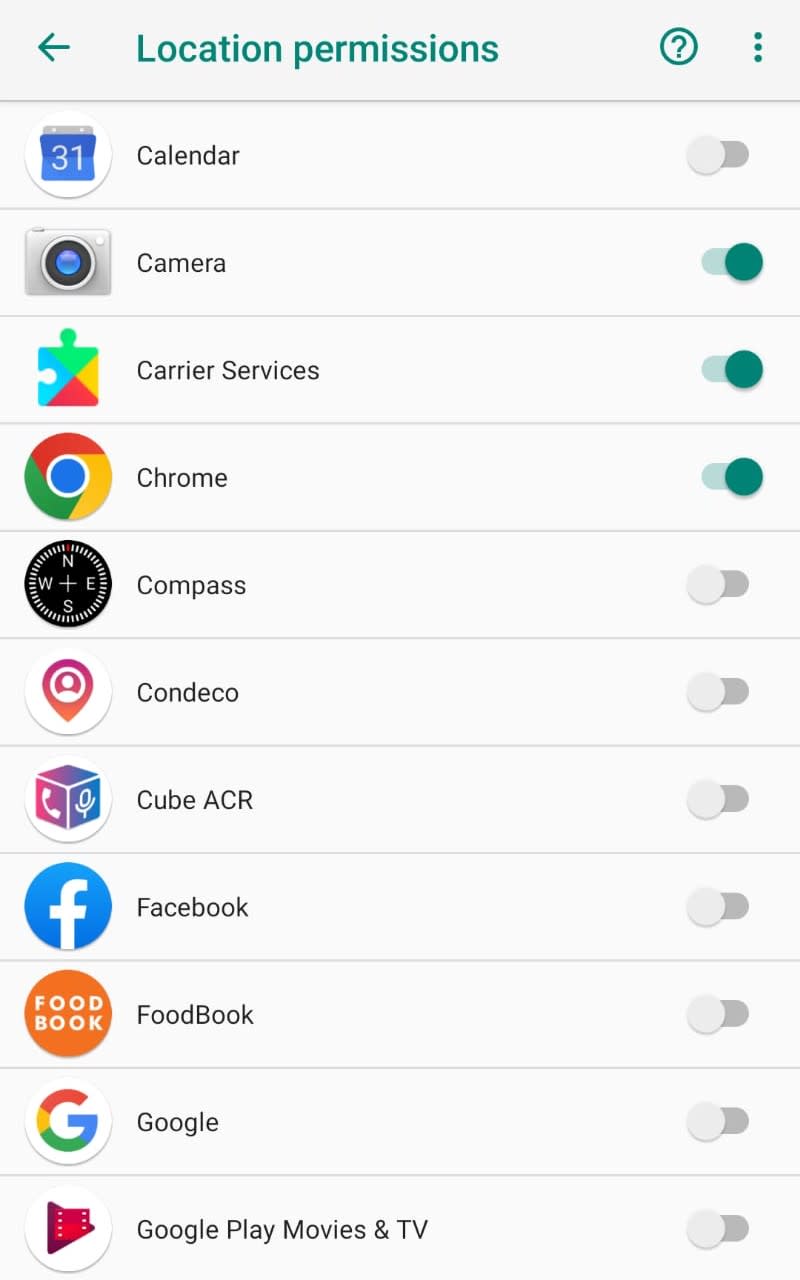Image resolution: width=800 pixels, height=1280 pixels.
Task: Open the help question mark icon
Action: pyautogui.click(x=679, y=47)
